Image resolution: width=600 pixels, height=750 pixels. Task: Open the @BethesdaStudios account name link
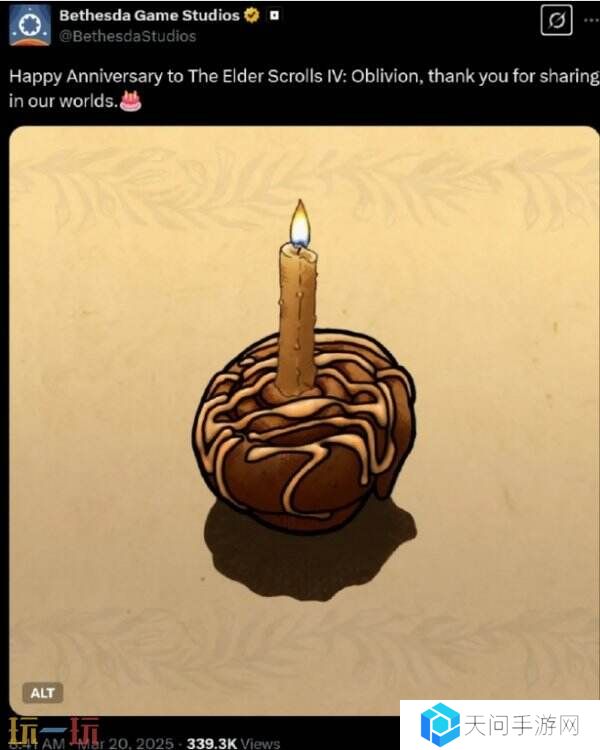point(127,36)
